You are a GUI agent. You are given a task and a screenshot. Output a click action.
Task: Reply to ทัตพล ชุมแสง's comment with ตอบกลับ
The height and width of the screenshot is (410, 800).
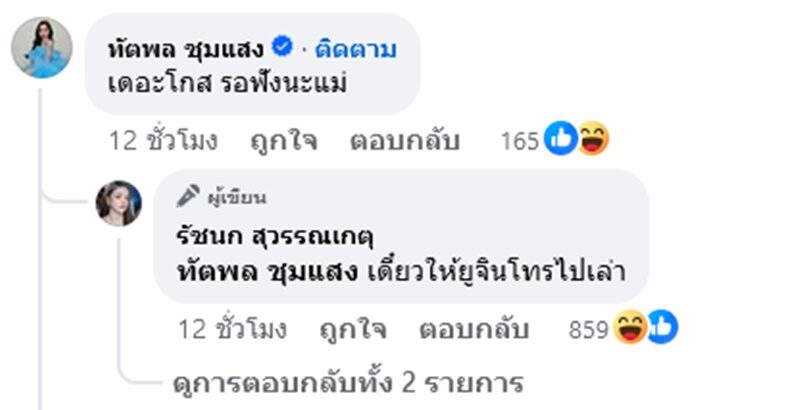click(404, 141)
